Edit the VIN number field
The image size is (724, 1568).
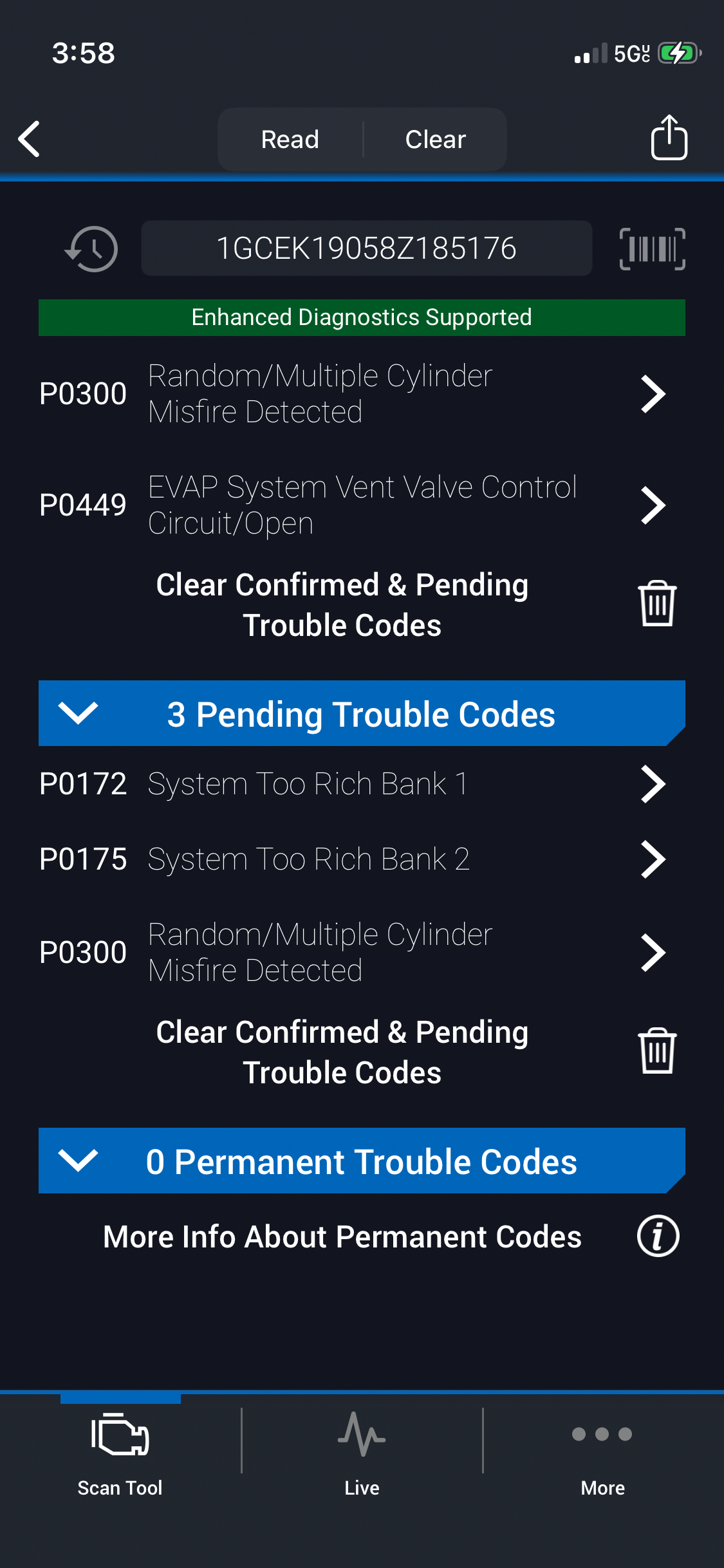click(x=366, y=248)
